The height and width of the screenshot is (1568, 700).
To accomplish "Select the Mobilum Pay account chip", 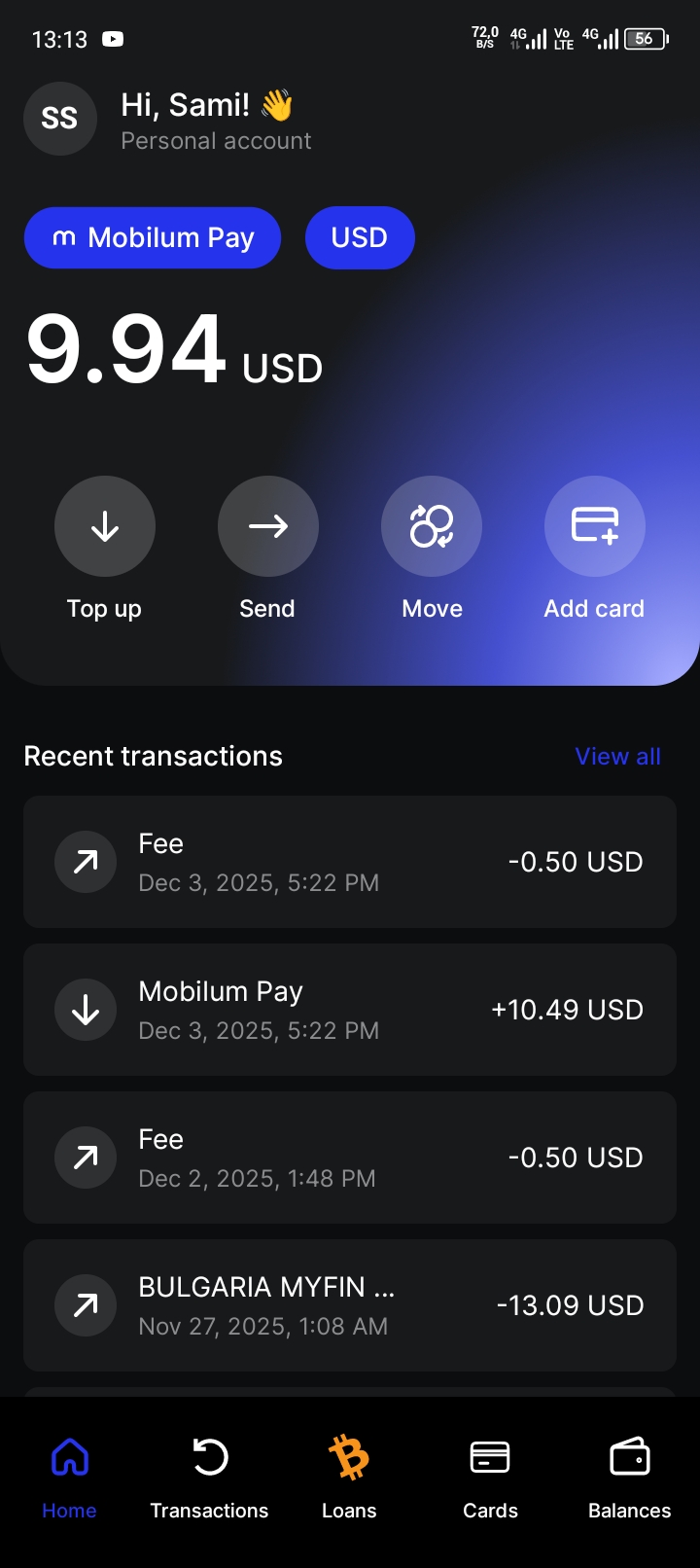I will point(153,237).
